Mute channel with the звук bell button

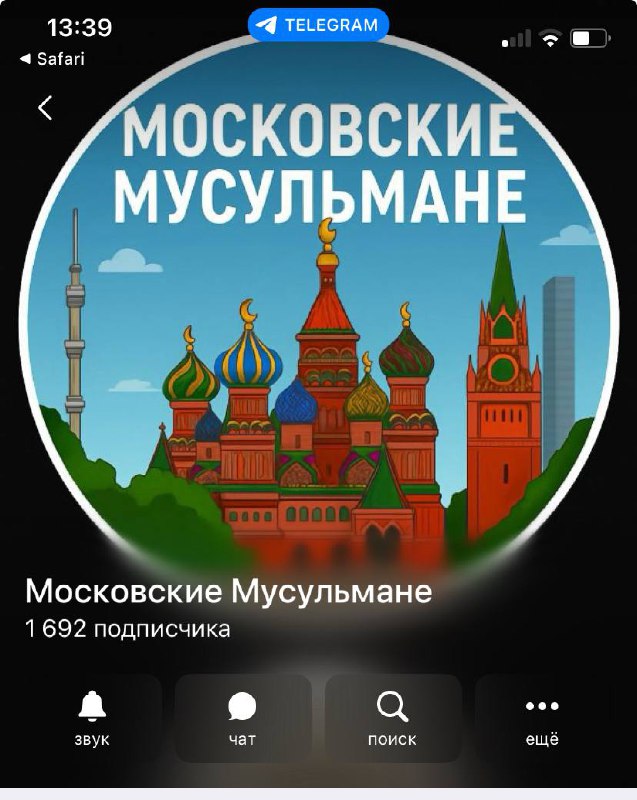[x=92, y=719]
